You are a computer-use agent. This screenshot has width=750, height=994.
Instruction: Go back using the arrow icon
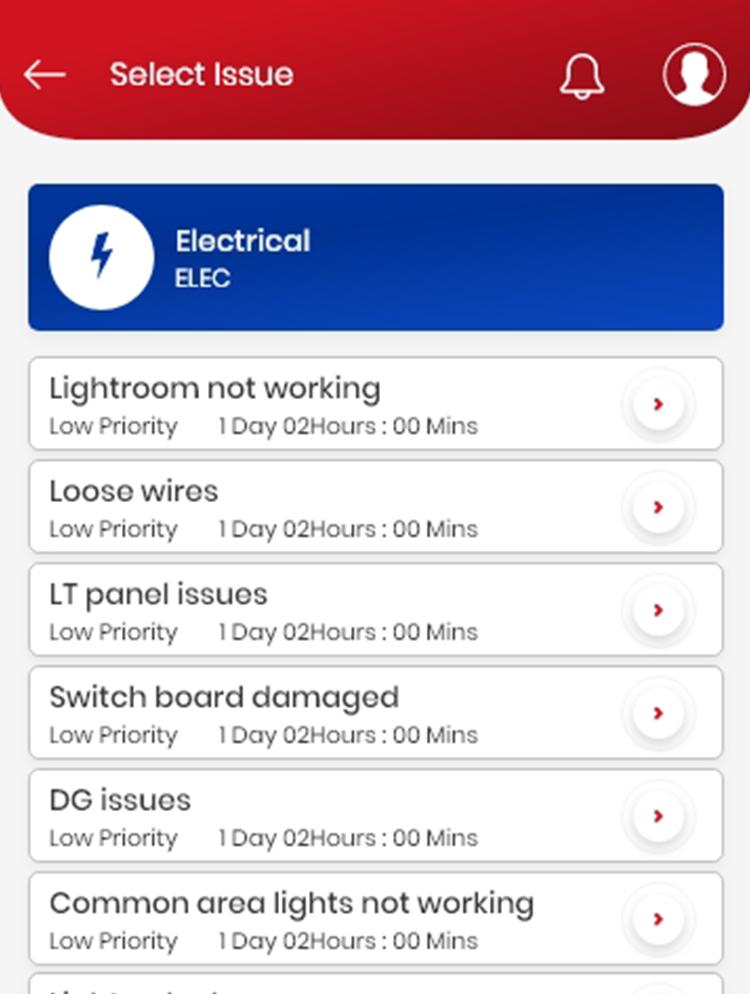[45, 74]
